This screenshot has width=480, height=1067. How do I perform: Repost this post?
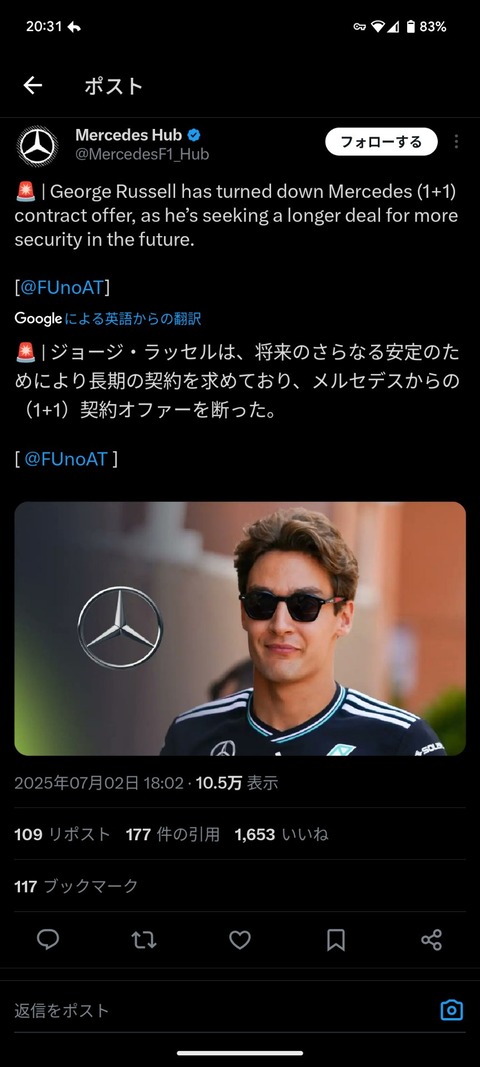coord(144,940)
